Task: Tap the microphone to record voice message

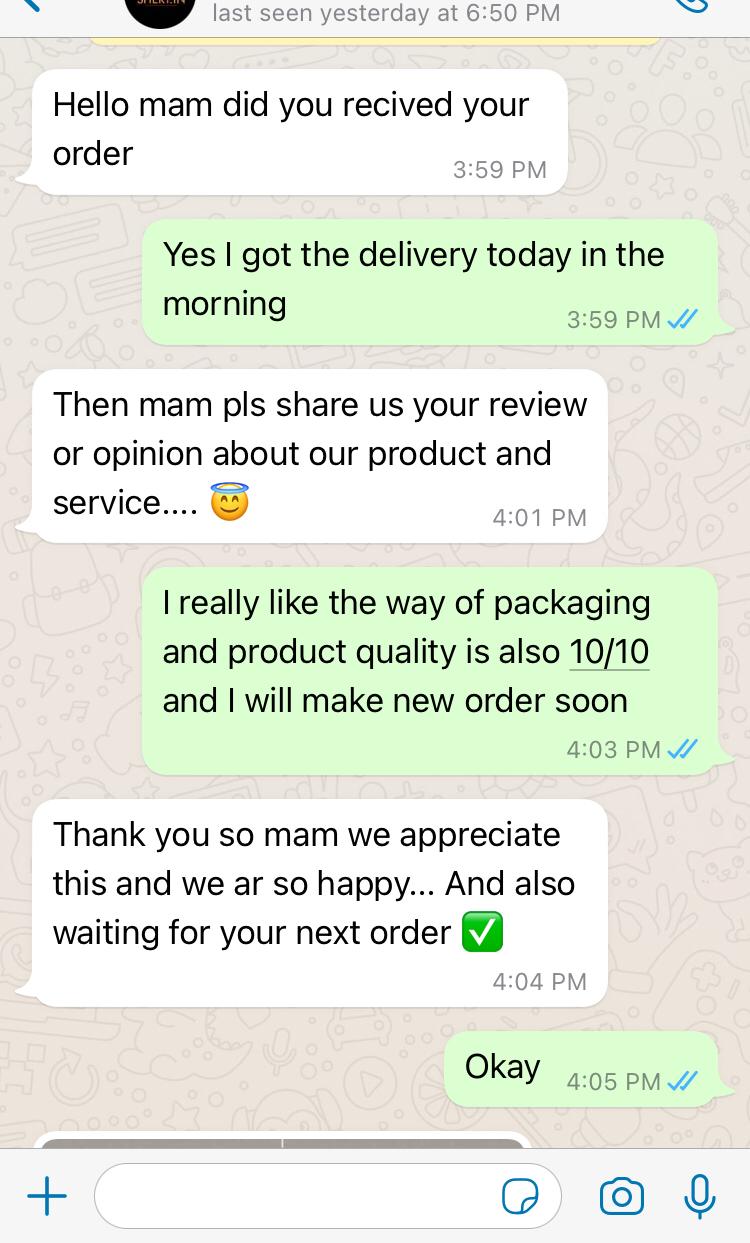Action: coord(700,1195)
